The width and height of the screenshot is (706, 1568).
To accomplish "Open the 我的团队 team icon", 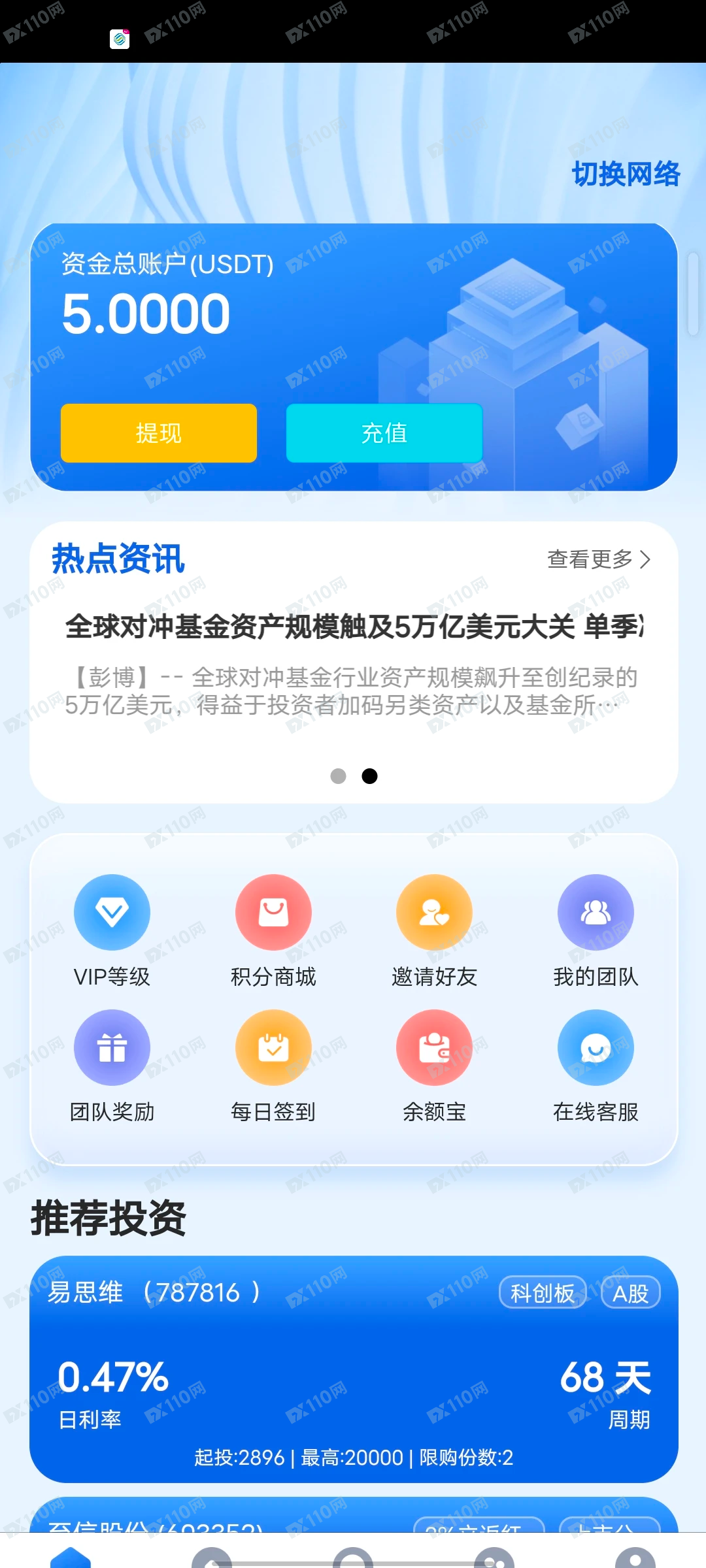I will click(596, 912).
